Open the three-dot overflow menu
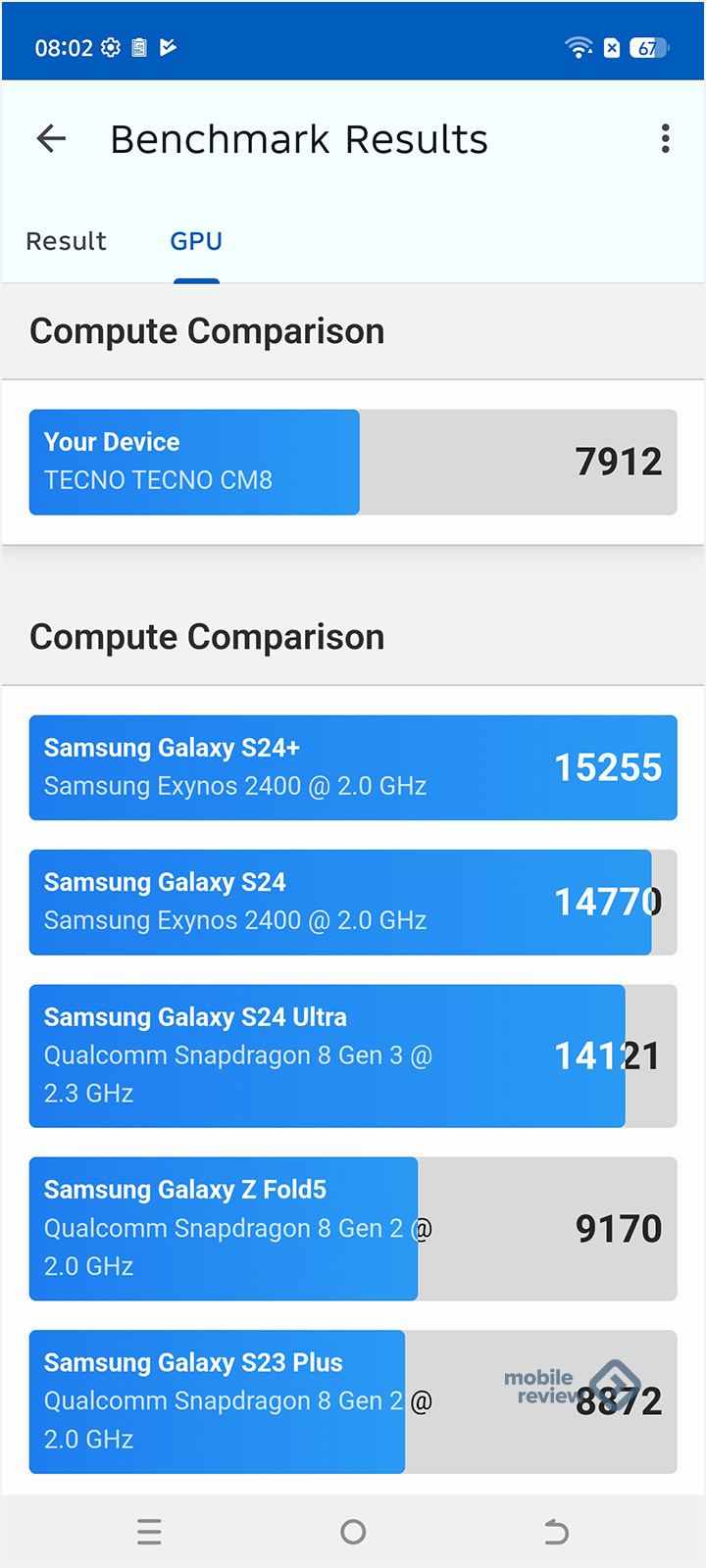The image size is (706, 1568). tap(666, 139)
